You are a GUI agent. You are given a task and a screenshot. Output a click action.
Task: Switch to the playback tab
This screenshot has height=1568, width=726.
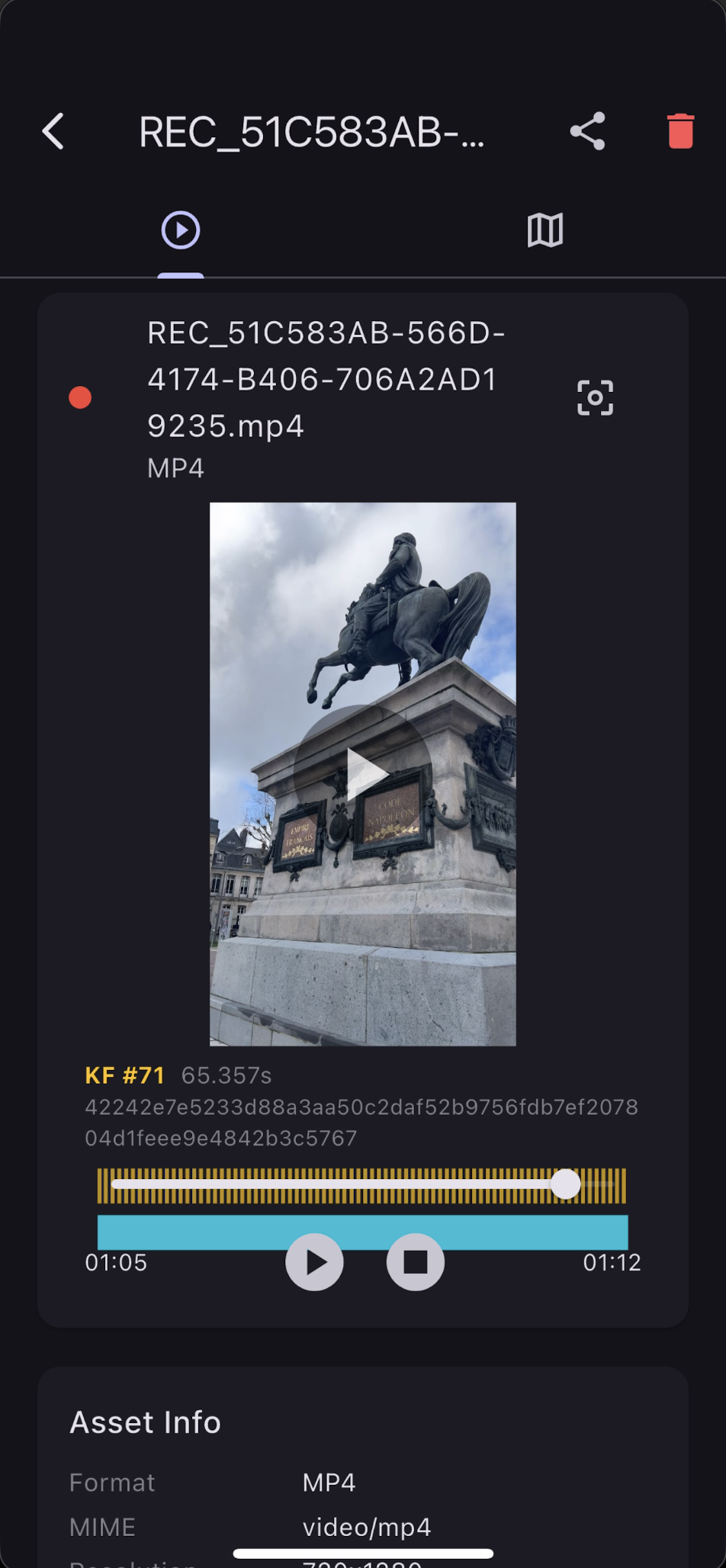coord(181,230)
